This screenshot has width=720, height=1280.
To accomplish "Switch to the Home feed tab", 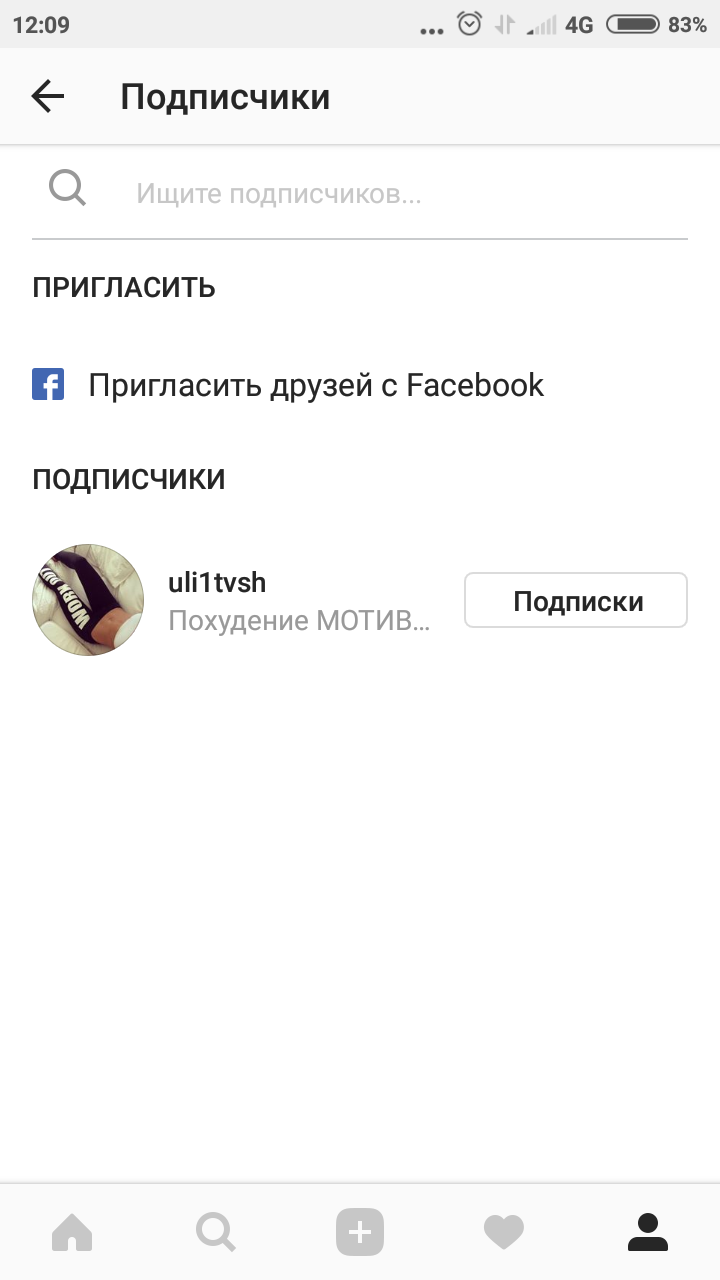I will (72, 1232).
